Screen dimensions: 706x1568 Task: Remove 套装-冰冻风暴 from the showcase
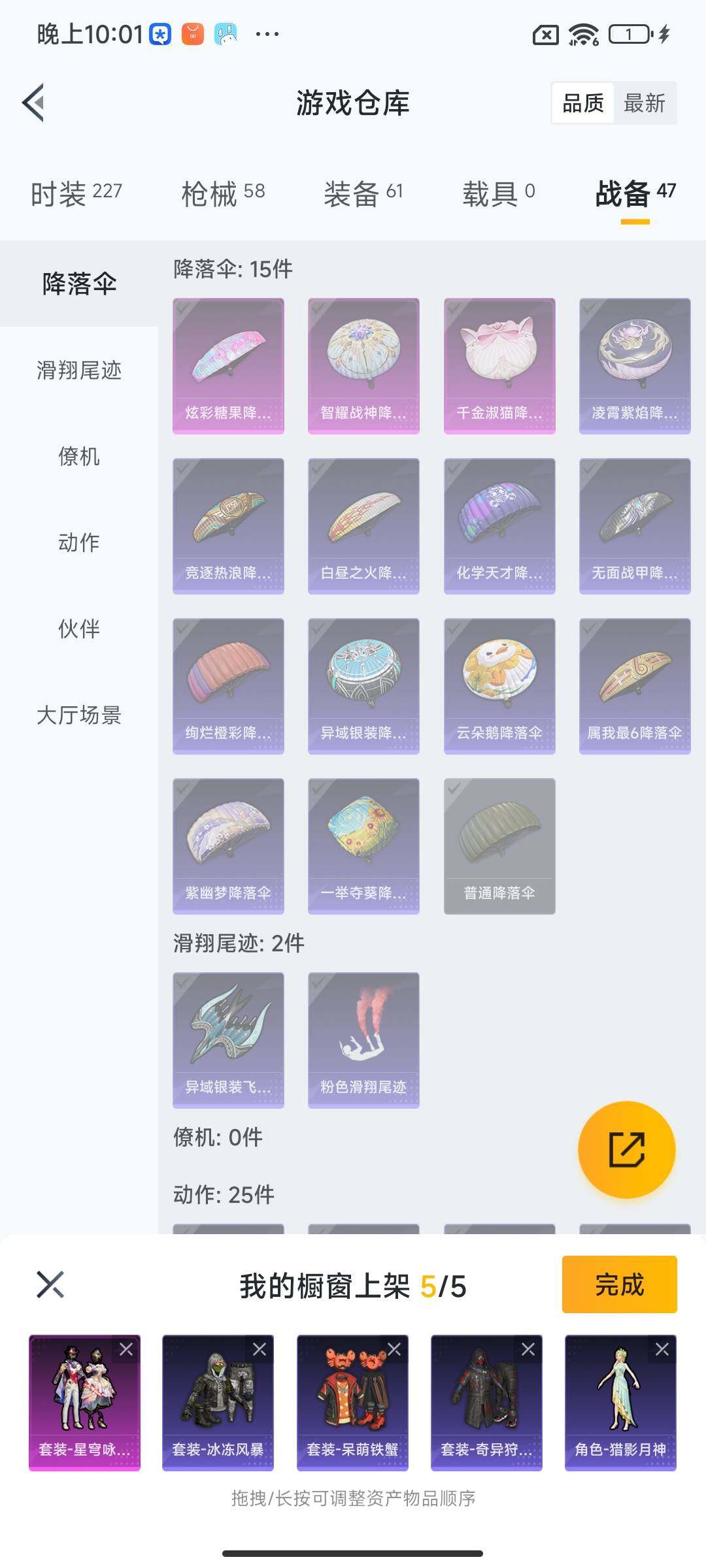click(260, 1349)
